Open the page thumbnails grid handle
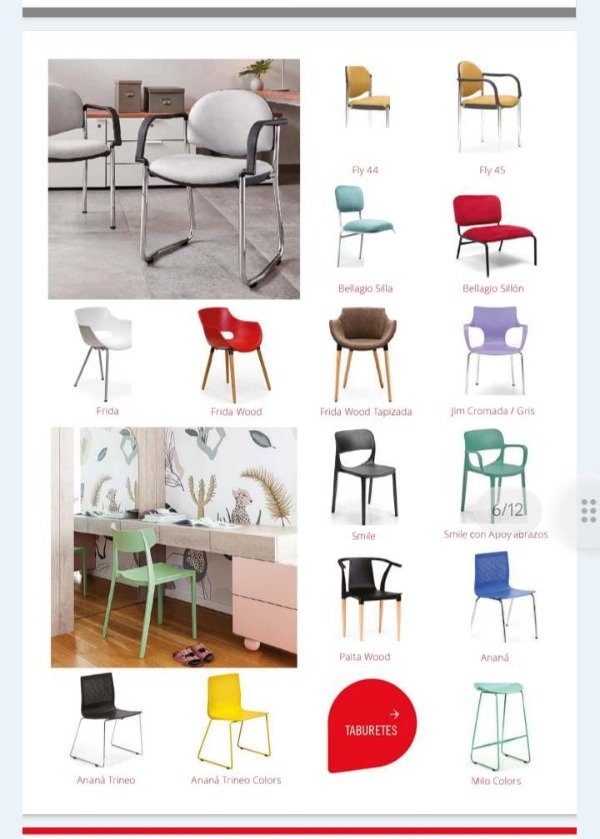Viewport: 600px width, 839px height. click(x=588, y=510)
